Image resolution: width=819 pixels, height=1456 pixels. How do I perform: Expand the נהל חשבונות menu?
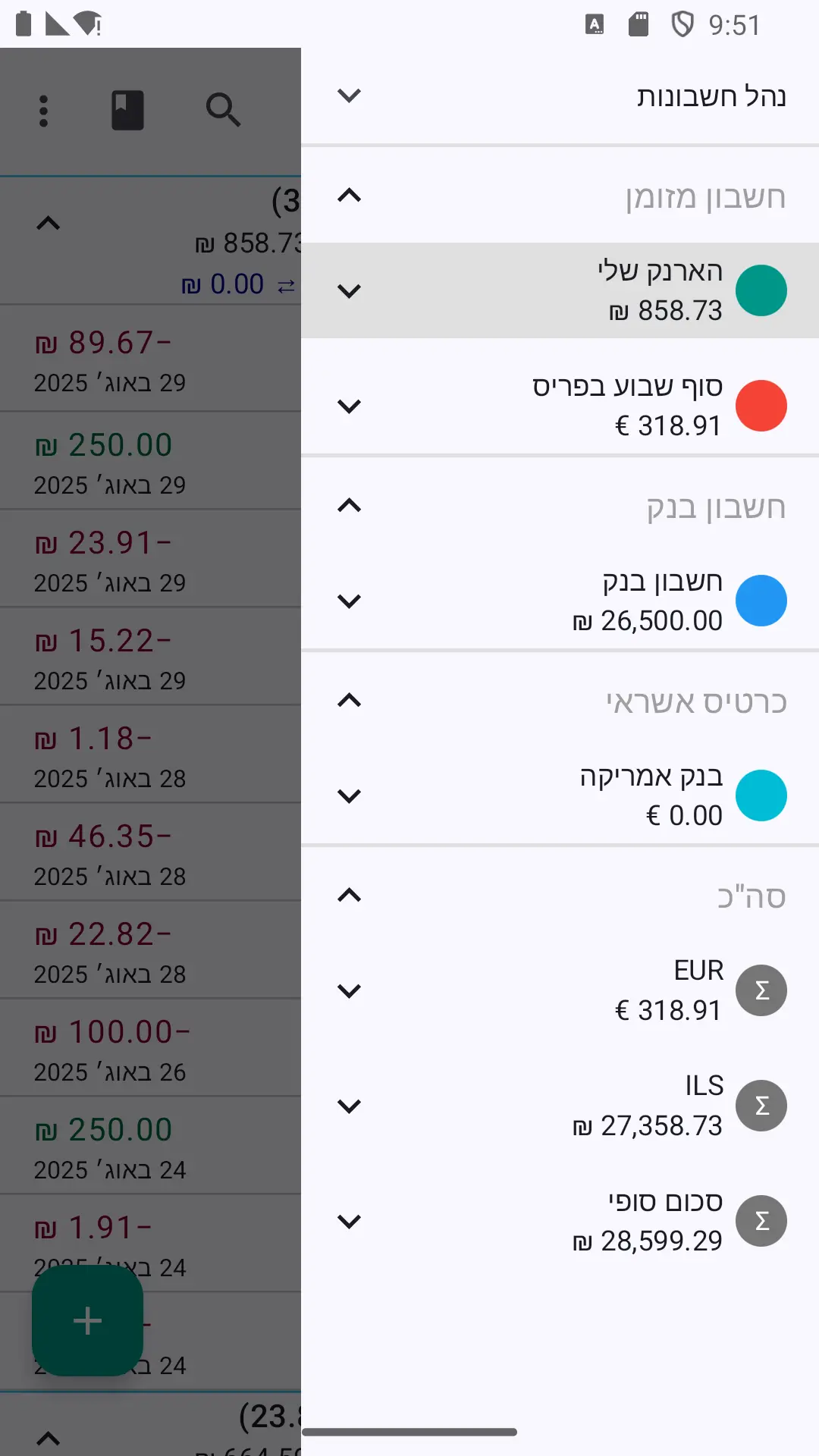349,96
